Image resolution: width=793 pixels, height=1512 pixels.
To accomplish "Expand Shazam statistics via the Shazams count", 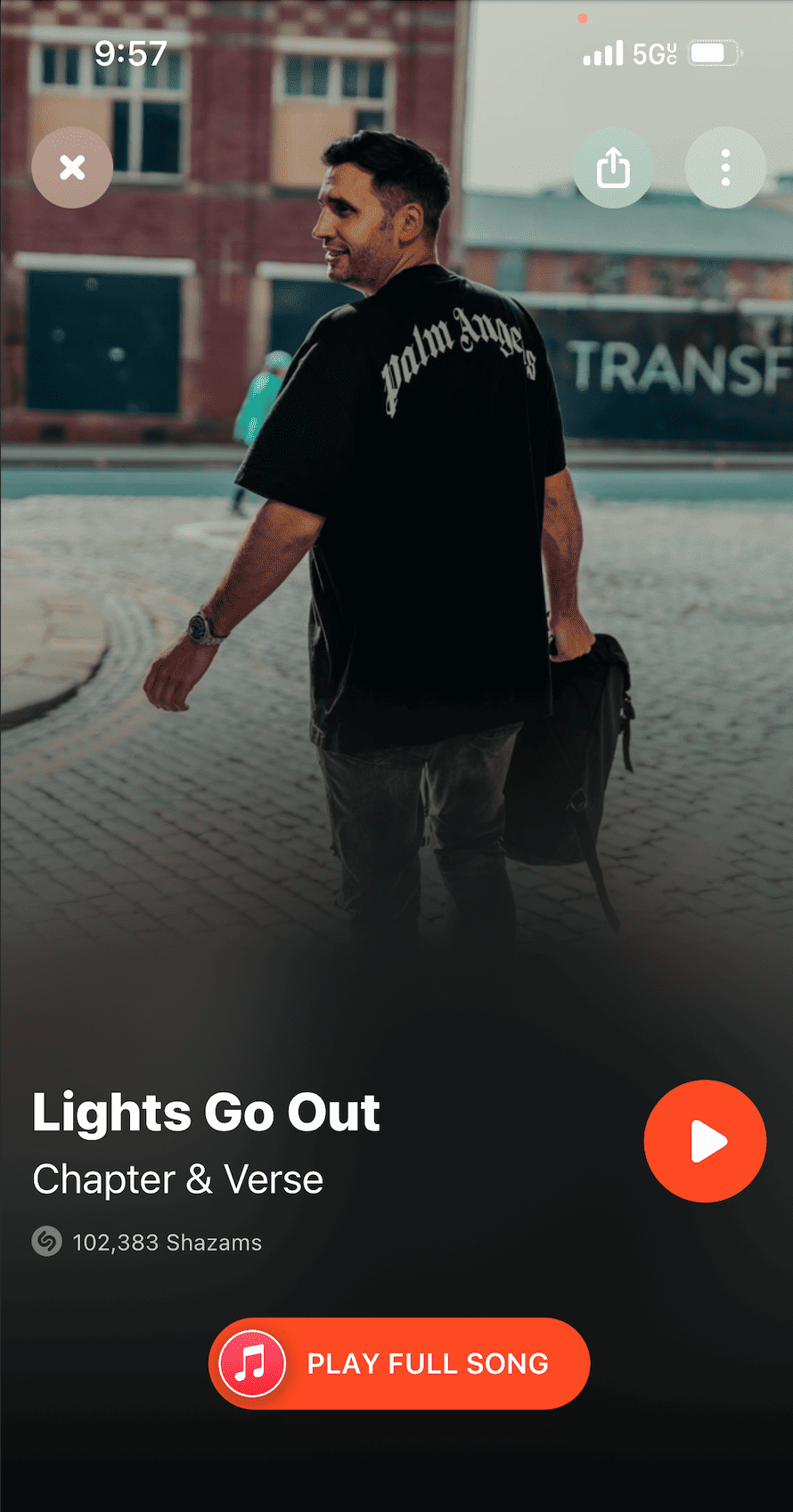I will click(x=167, y=1242).
